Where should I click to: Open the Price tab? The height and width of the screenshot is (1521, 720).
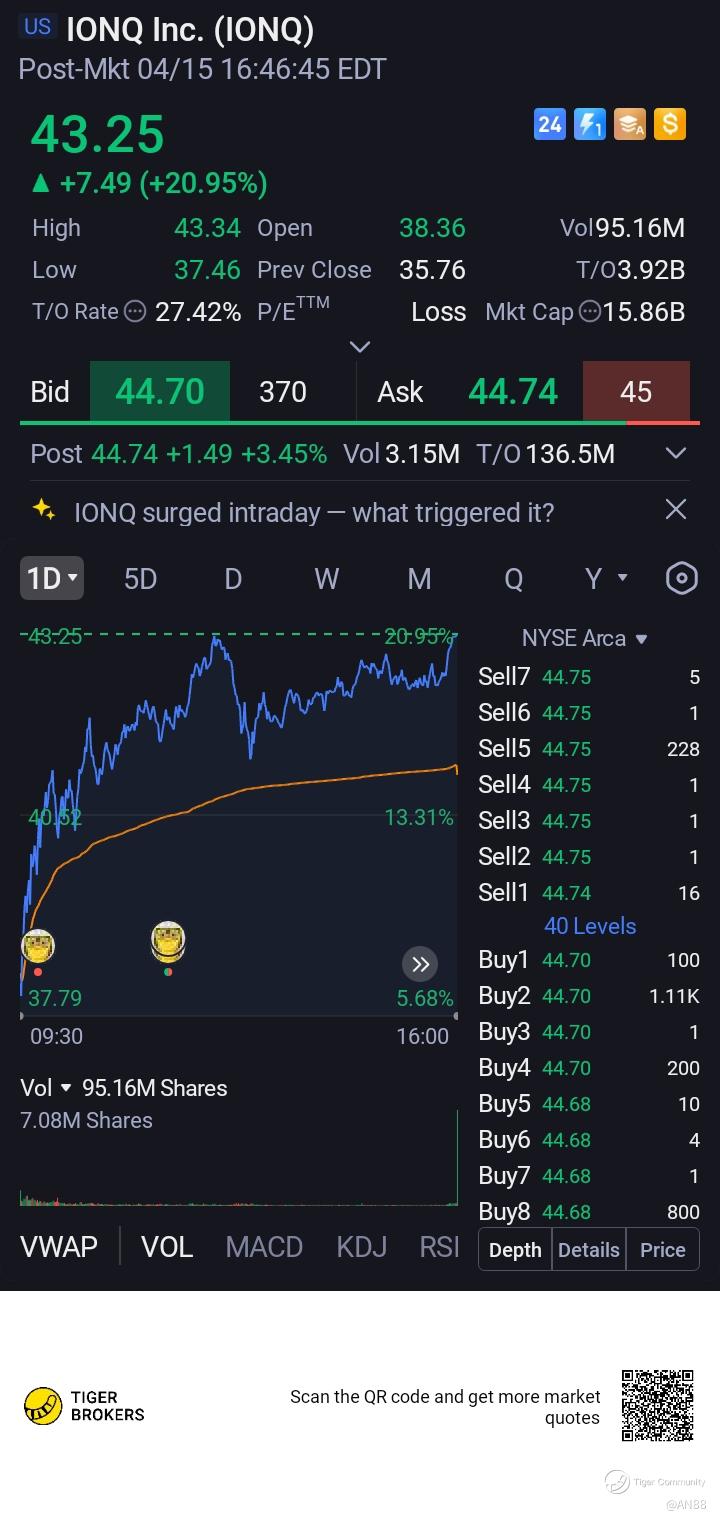pyautogui.click(x=662, y=1250)
